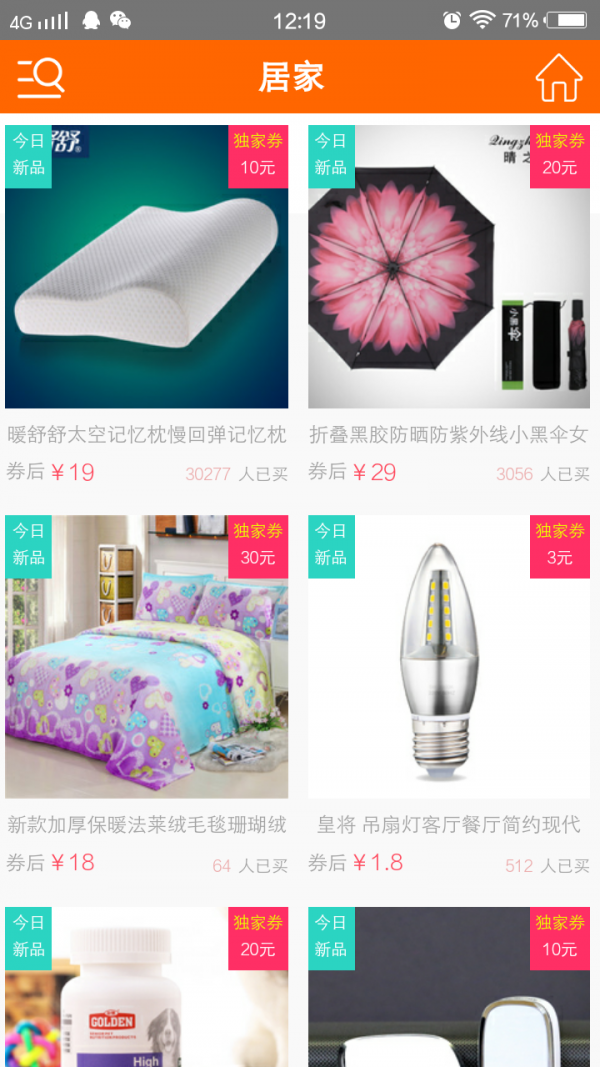Screen dimensions: 600x1067
Task: Open the dark product with 10元 coupon
Action: 449,990
